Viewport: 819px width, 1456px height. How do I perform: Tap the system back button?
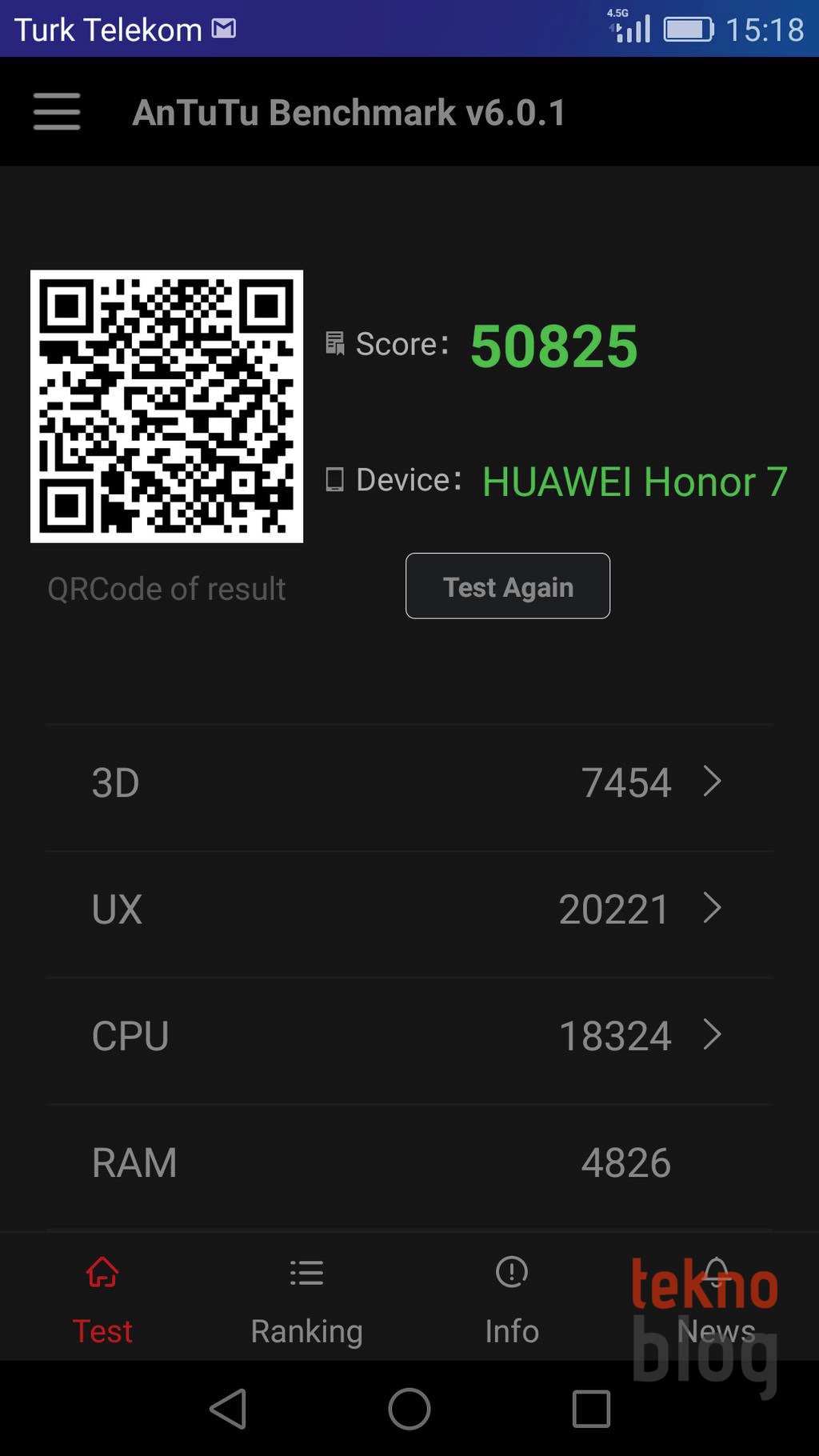coord(228,1409)
